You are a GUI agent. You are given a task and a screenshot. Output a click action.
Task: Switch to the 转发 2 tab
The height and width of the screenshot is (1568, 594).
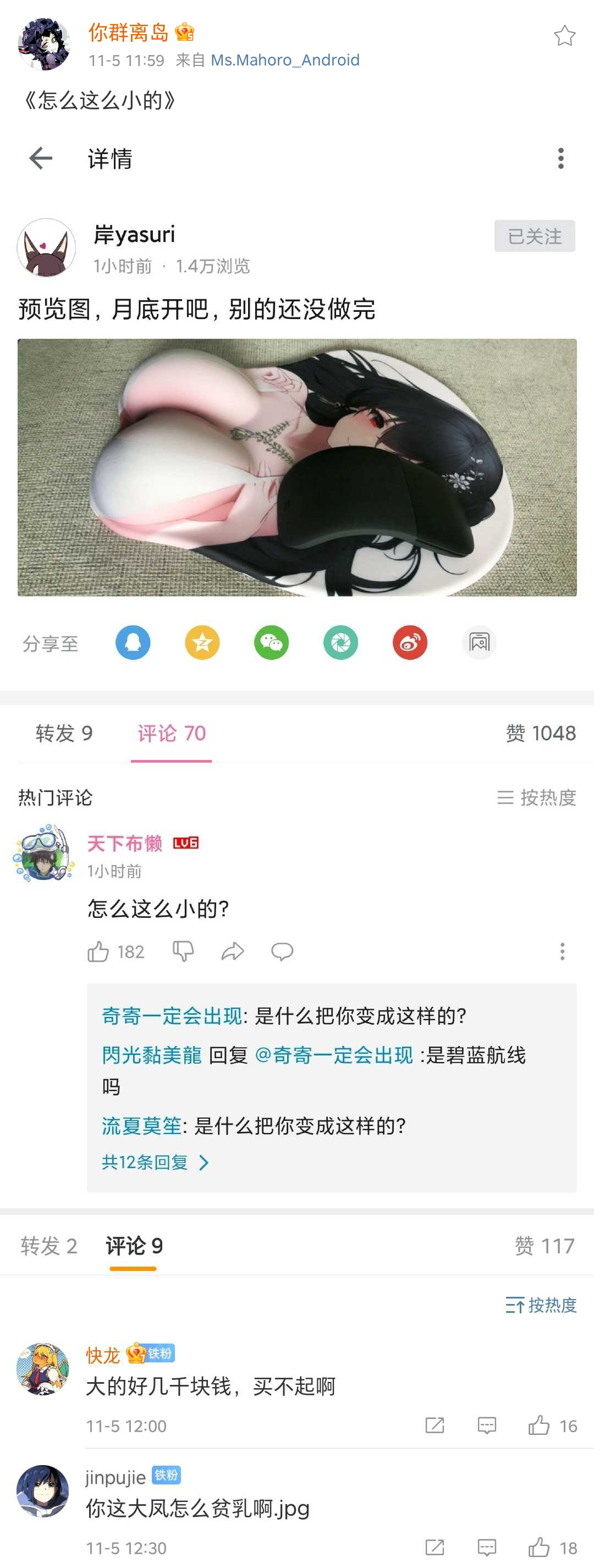(x=49, y=1245)
